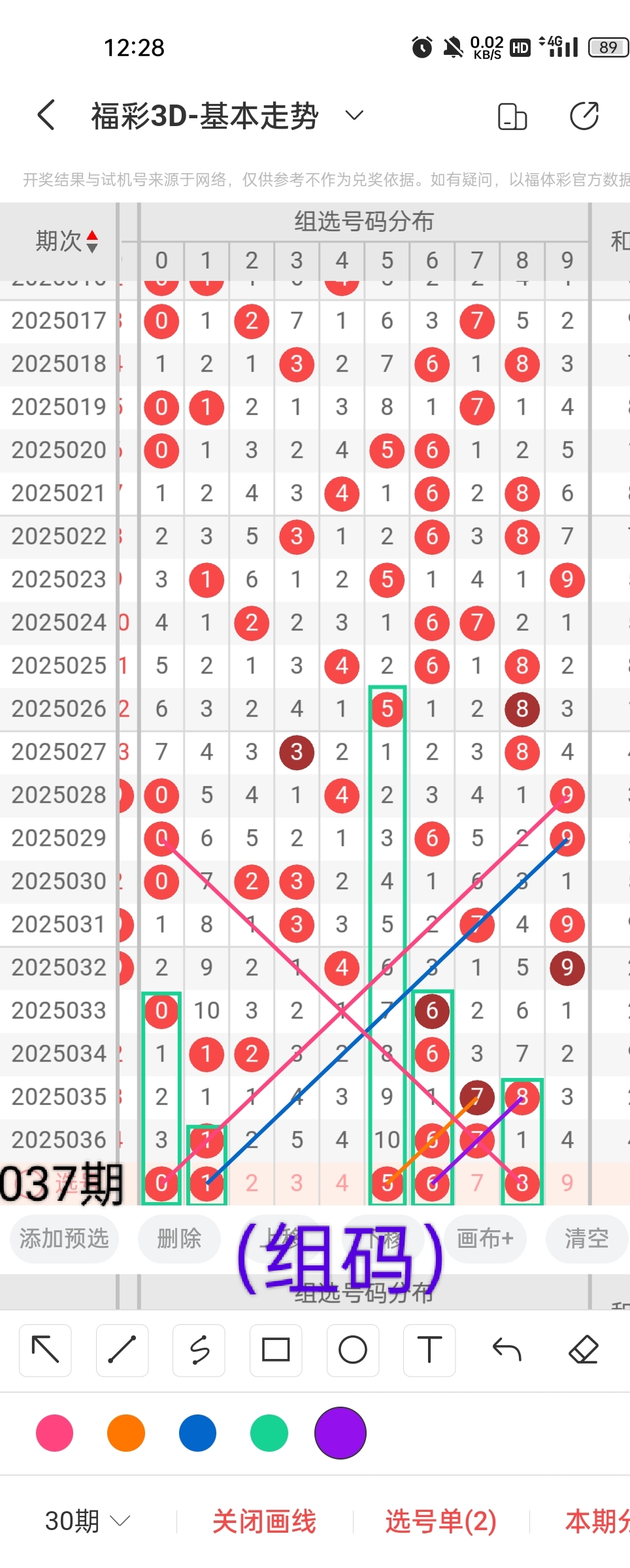Viewport: 630px width, 1568px height.
Task: Select the rectangle drawing tool
Action: click(276, 1350)
